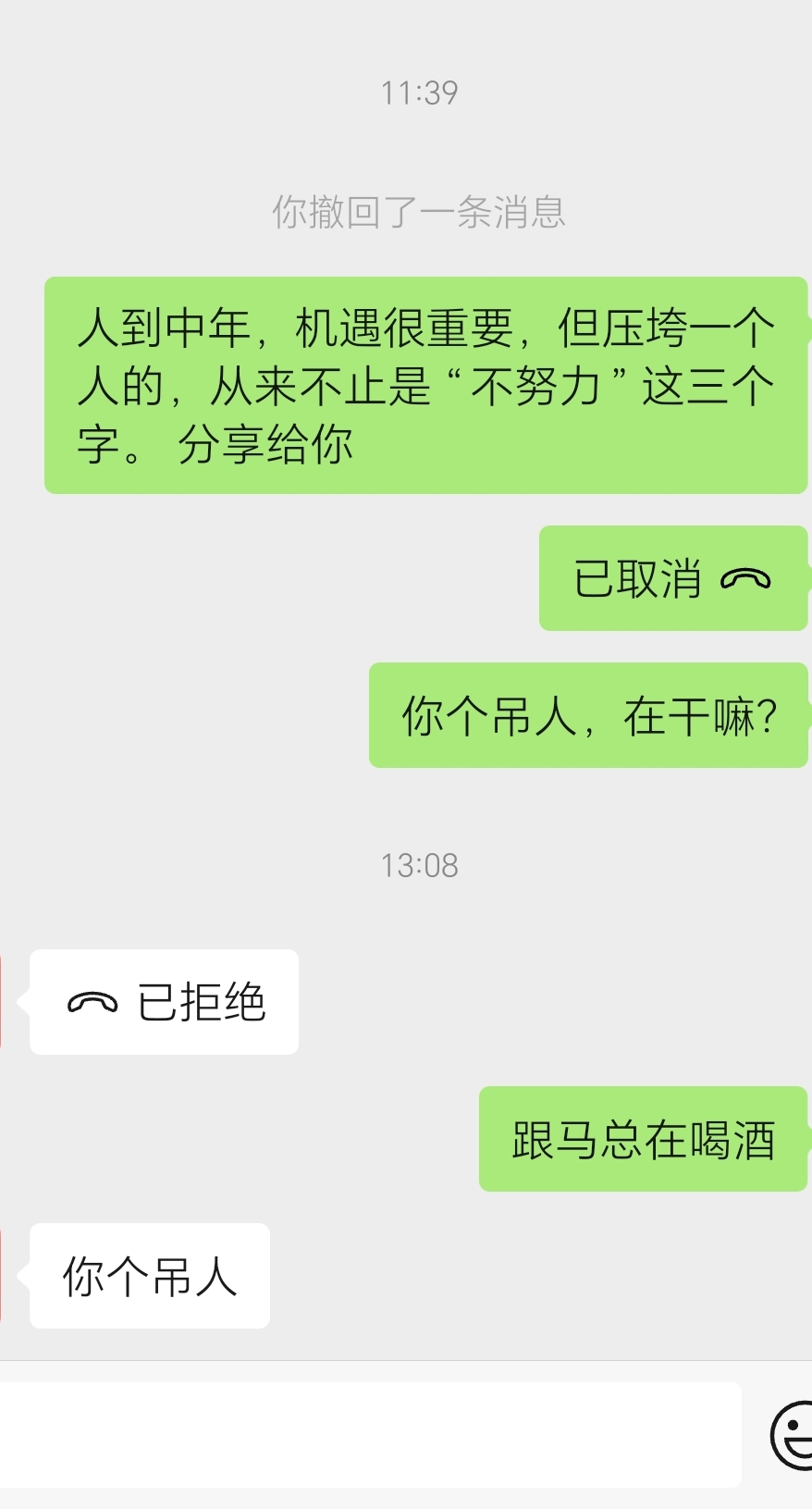Tap the 已拒绝 call record to call back
Image resolution: width=812 pixels, height=1509 pixels.
[165, 1002]
